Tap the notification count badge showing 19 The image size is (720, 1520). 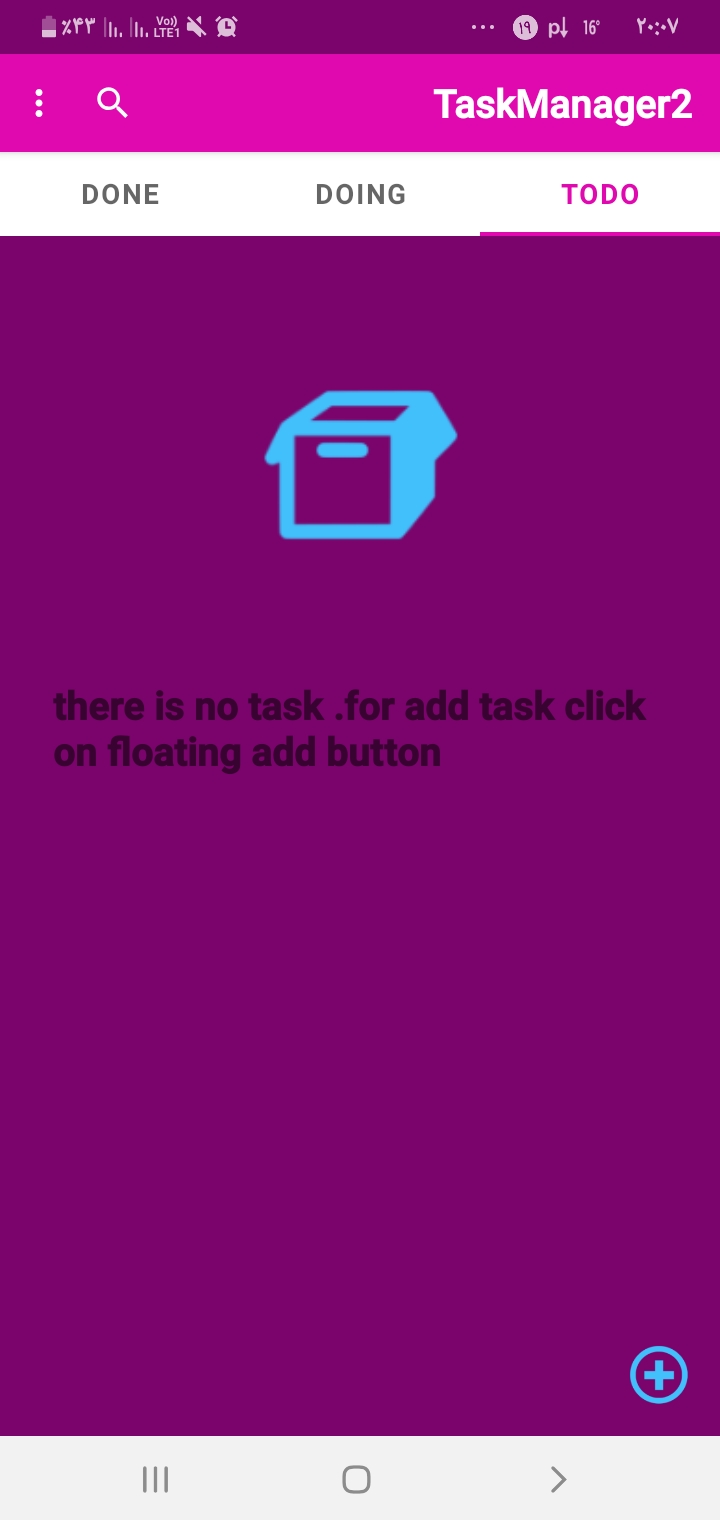click(525, 27)
